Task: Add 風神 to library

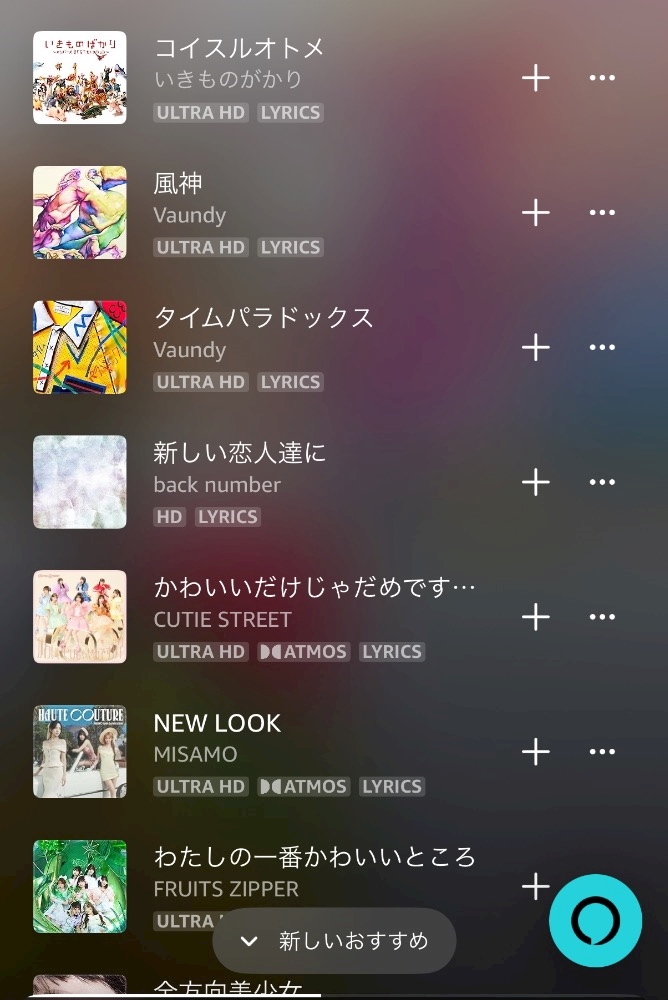Action: 536,213
